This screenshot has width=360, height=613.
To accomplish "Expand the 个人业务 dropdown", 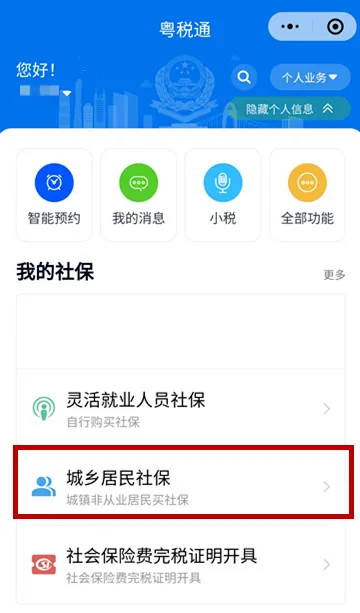I will [x=310, y=77].
